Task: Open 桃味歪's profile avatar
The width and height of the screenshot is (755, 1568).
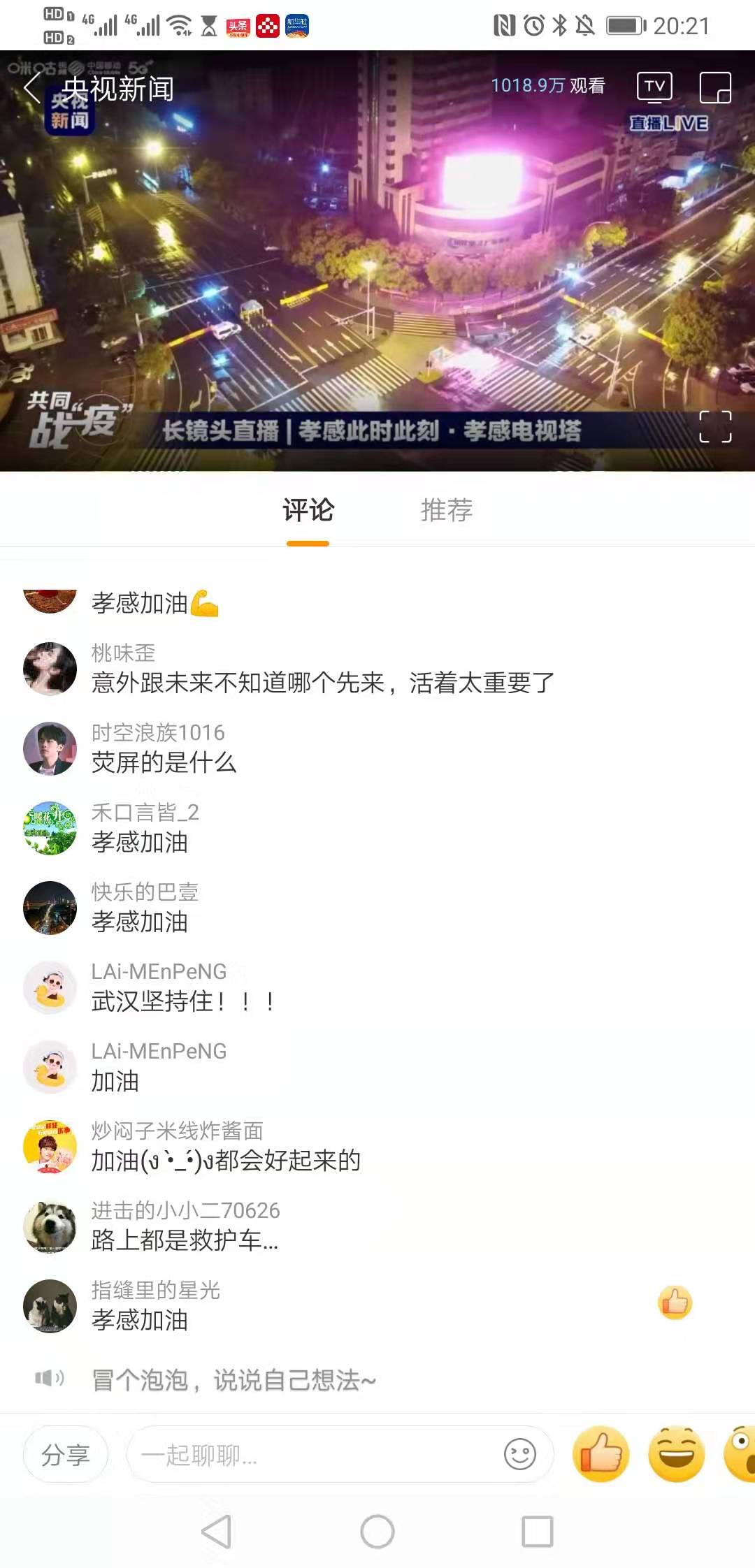Action: coord(50,669)
